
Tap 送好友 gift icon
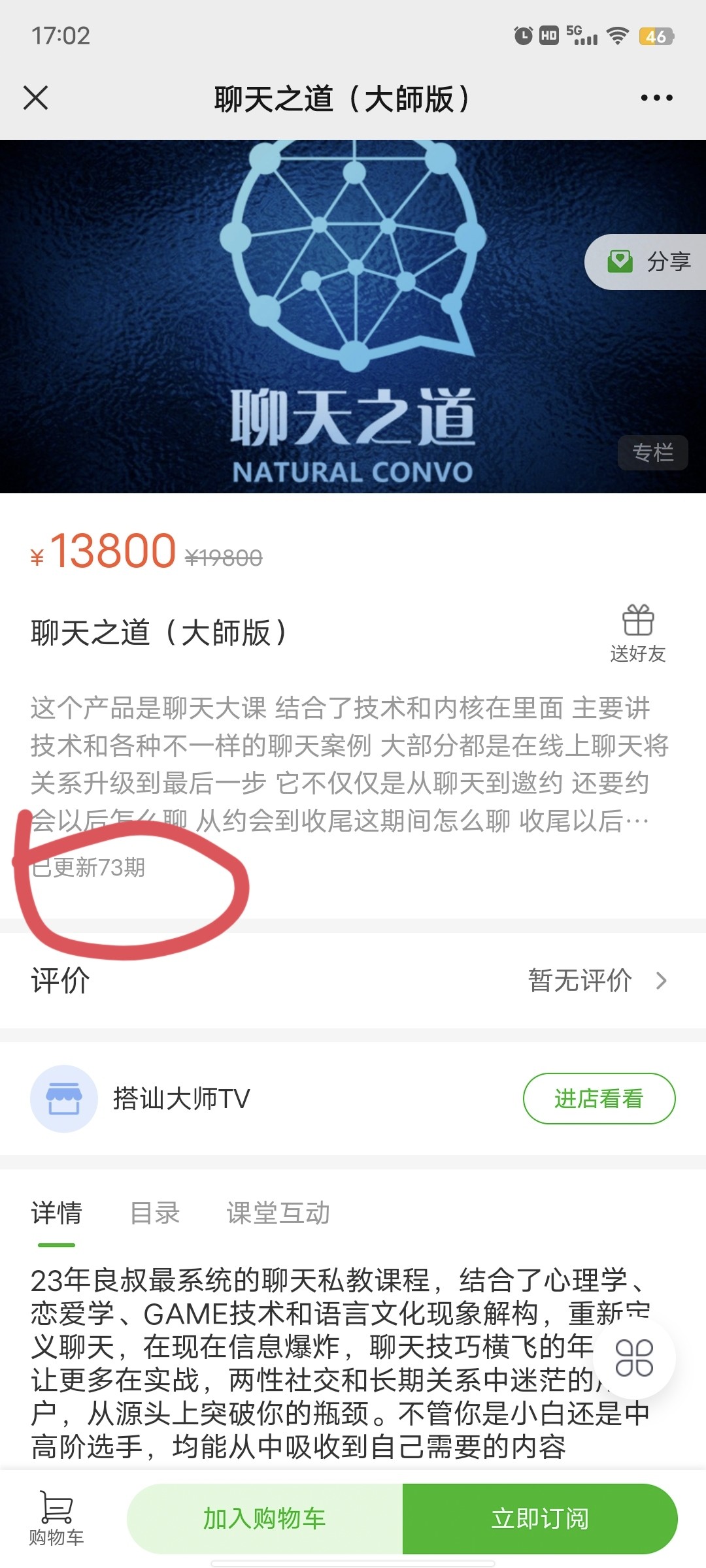pyautogui.click(x=637, y=632)
